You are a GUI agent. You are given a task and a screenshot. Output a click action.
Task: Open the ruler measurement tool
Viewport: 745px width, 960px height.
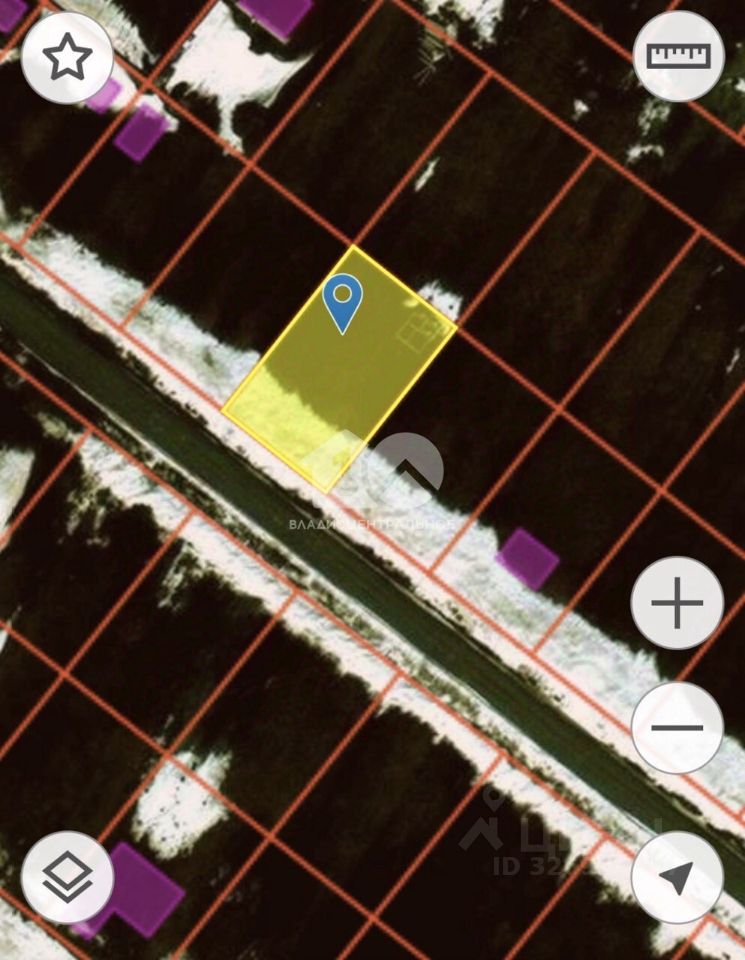679,56
